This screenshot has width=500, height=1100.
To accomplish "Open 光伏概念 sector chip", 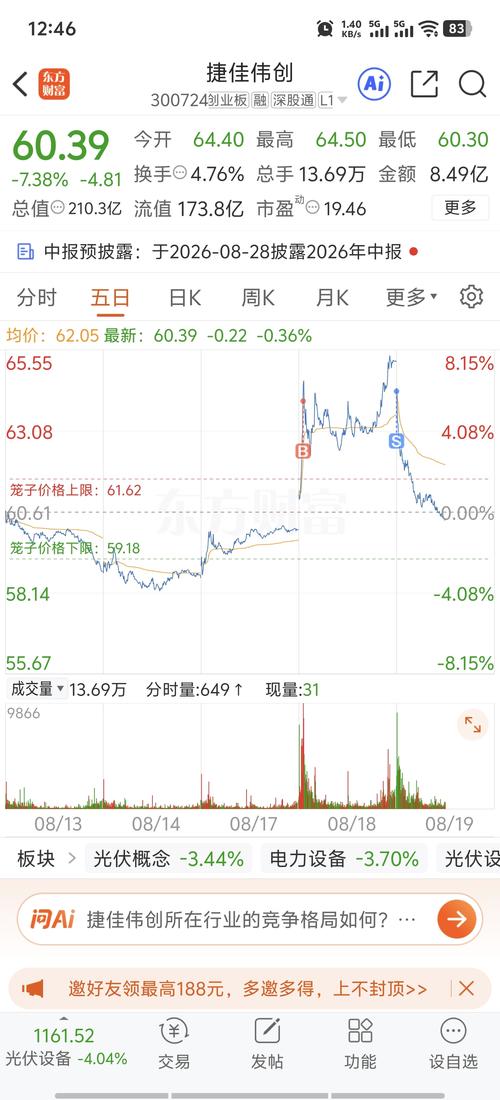I will (x=169, y=858).
